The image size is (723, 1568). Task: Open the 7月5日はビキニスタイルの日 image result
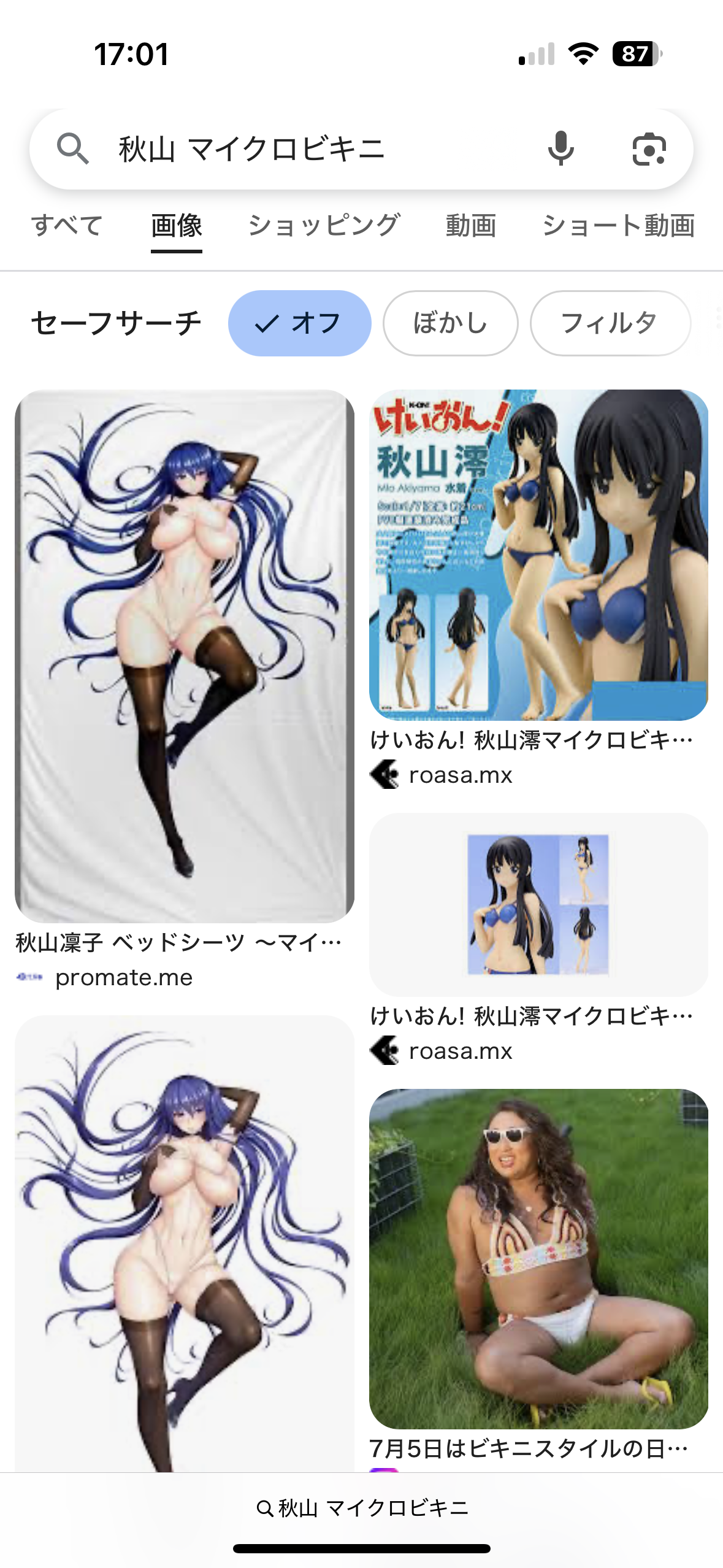click(x=538, y=1258)
